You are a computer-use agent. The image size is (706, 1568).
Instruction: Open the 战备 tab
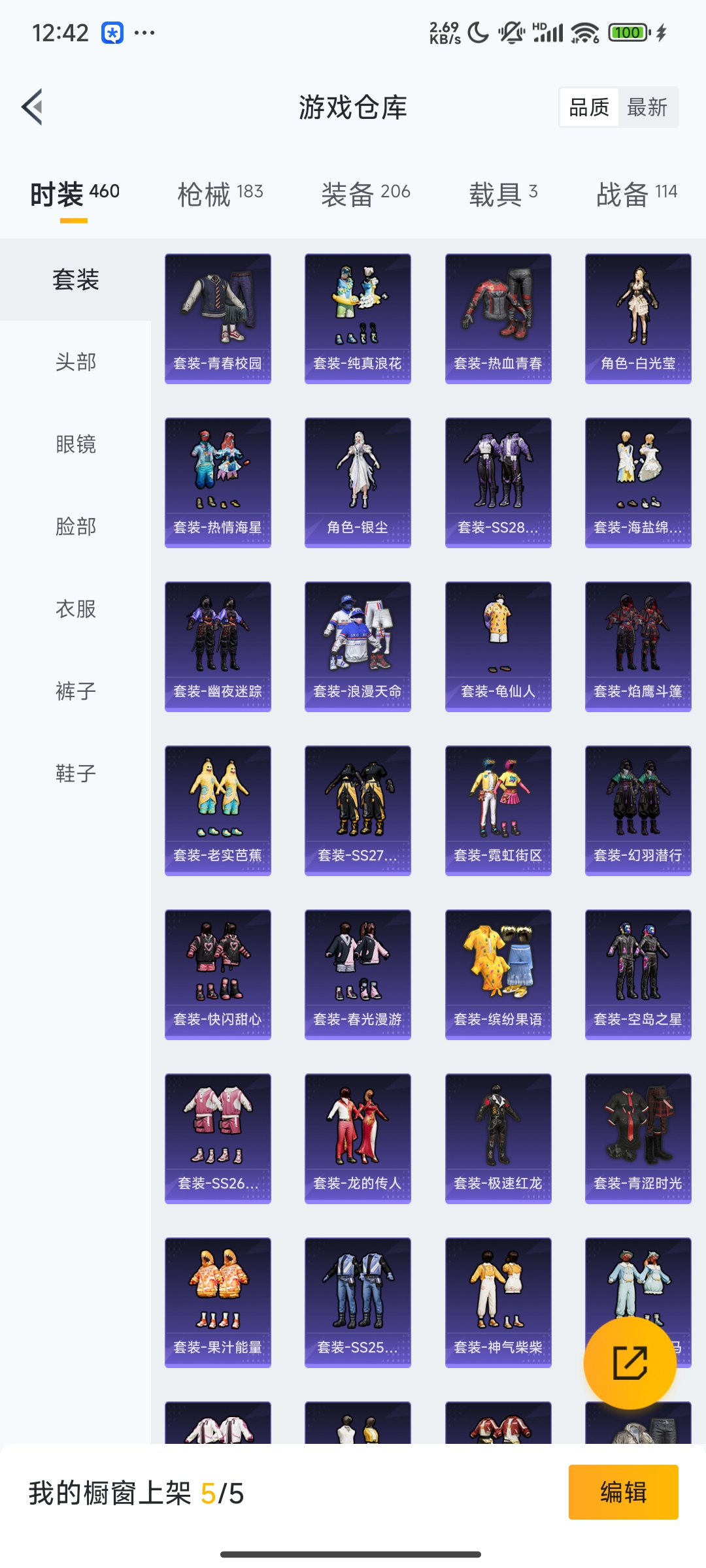637,194
